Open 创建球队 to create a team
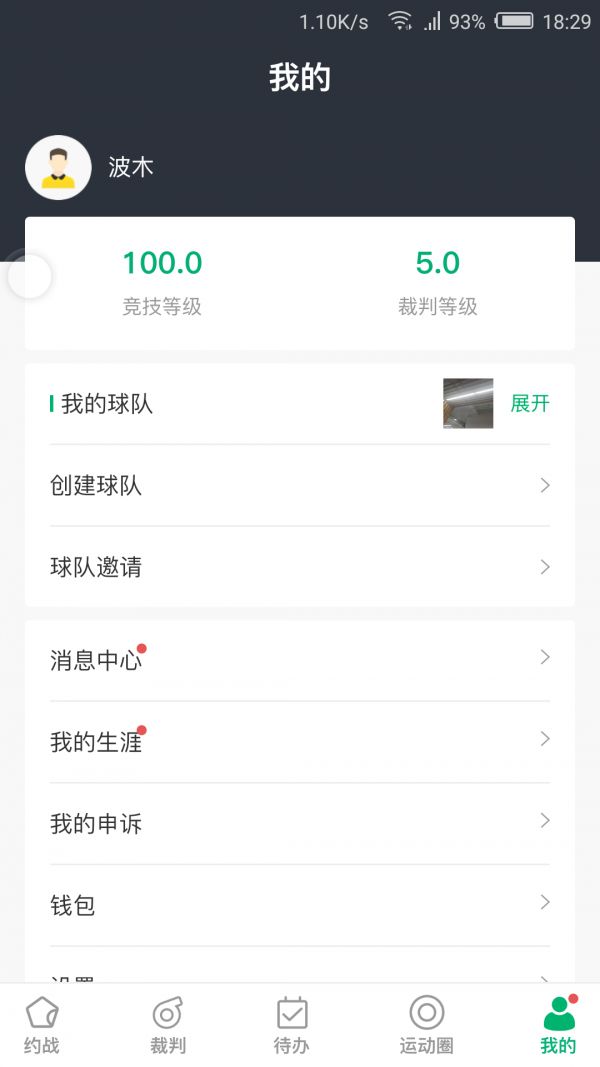The height and width of the screenshot is (1067, 600). [x=300, y=486]
